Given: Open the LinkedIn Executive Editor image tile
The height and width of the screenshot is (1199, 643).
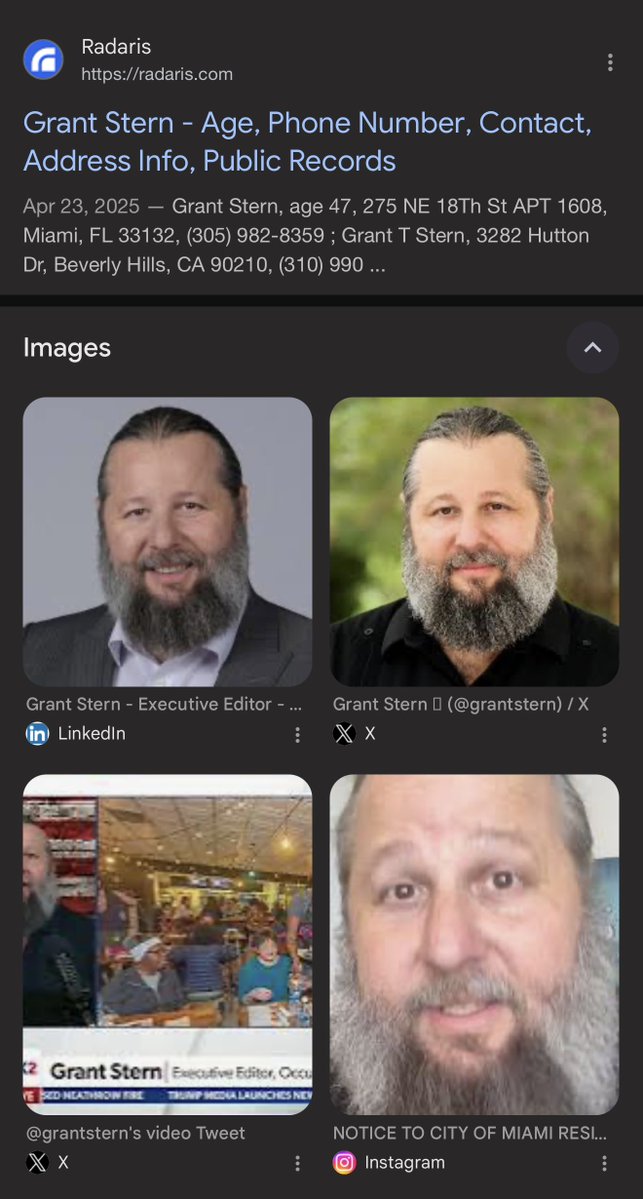Looking at the screenshot, I should 167,541.
